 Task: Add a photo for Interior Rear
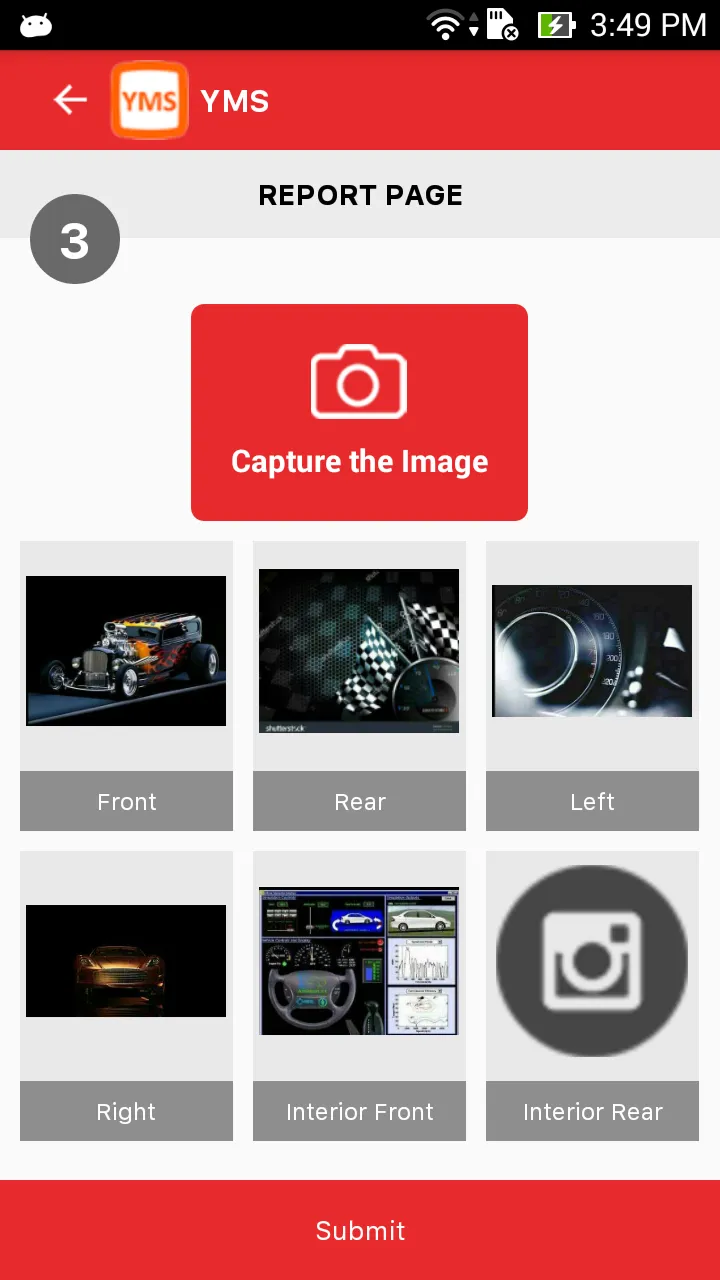592,961
